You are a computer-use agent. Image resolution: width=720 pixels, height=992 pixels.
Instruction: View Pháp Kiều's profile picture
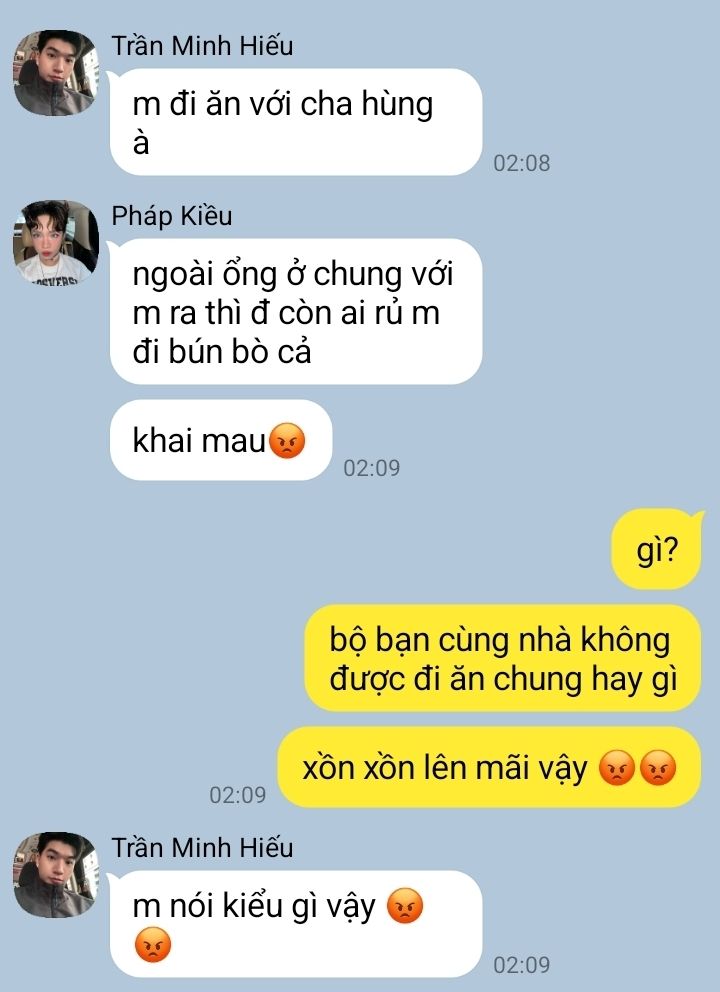(55, 243)
